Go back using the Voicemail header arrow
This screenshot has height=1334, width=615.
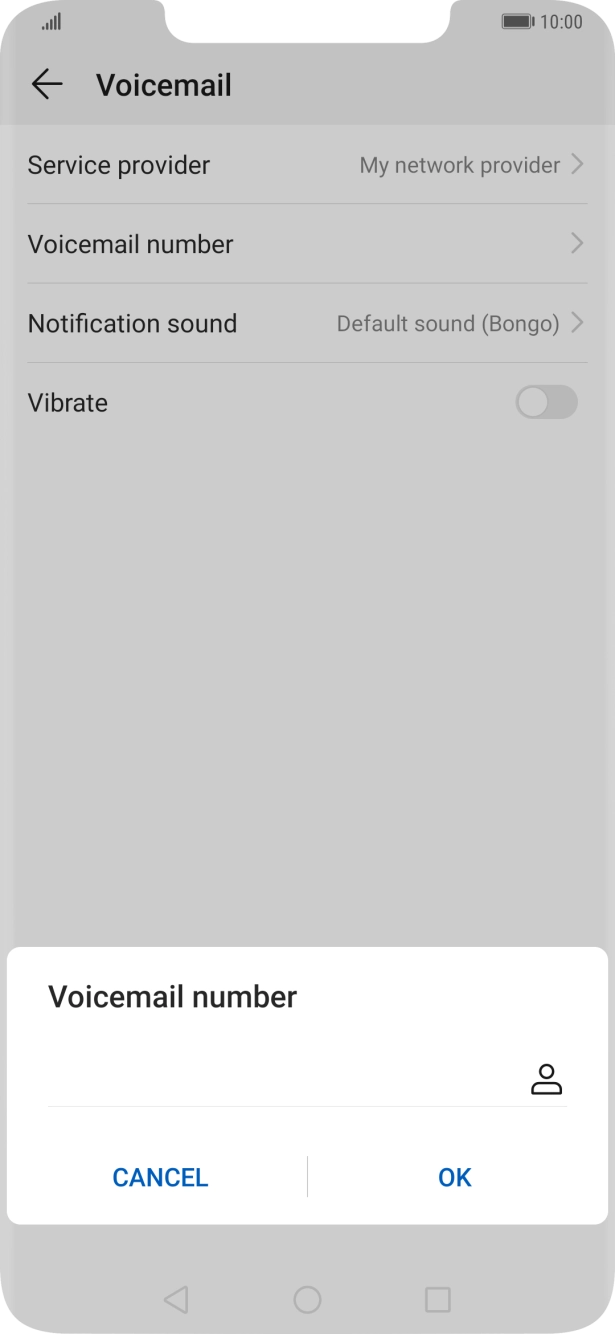coord(47,85)
